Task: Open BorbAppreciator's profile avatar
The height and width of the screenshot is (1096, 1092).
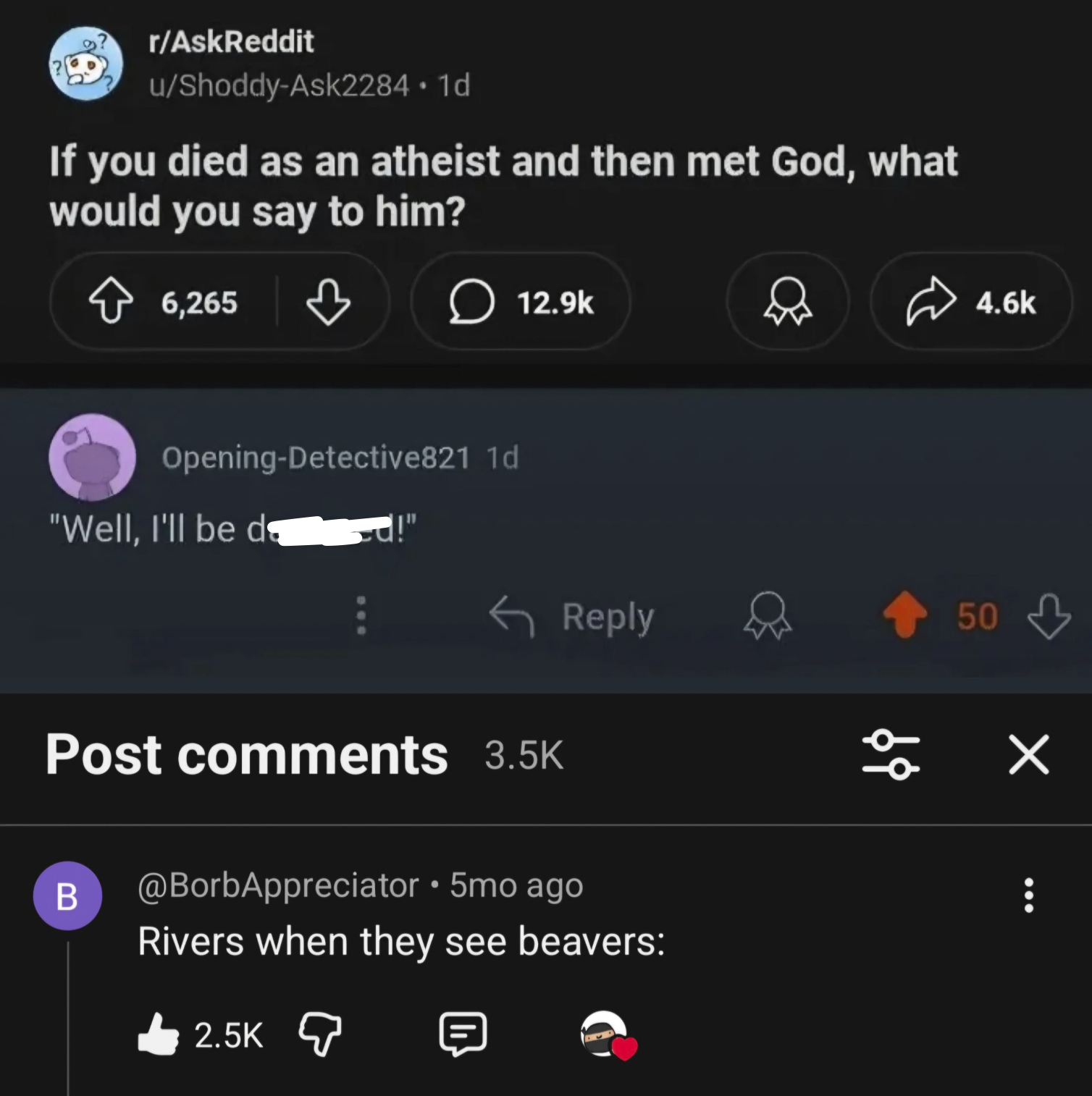Action: (x=67, y=896)
